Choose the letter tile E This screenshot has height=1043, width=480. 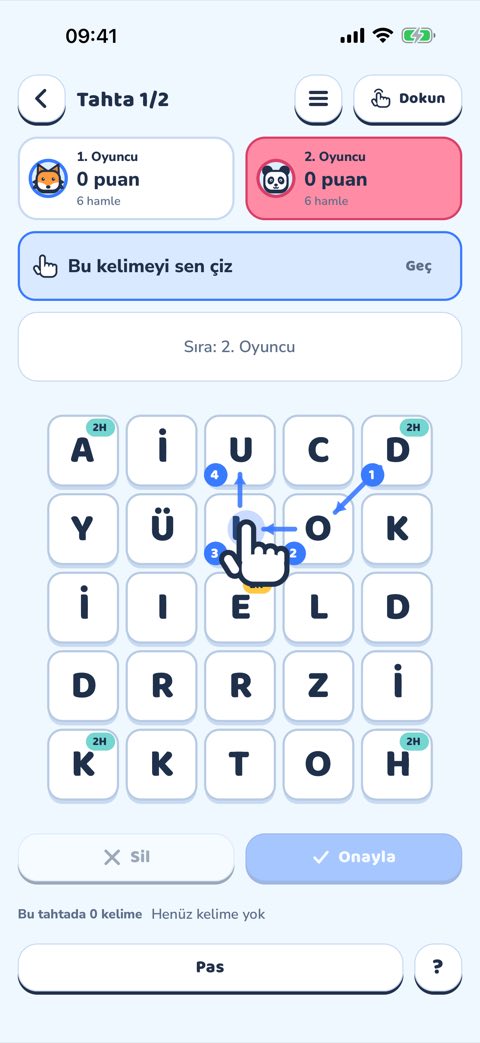(x=240, y=608)
